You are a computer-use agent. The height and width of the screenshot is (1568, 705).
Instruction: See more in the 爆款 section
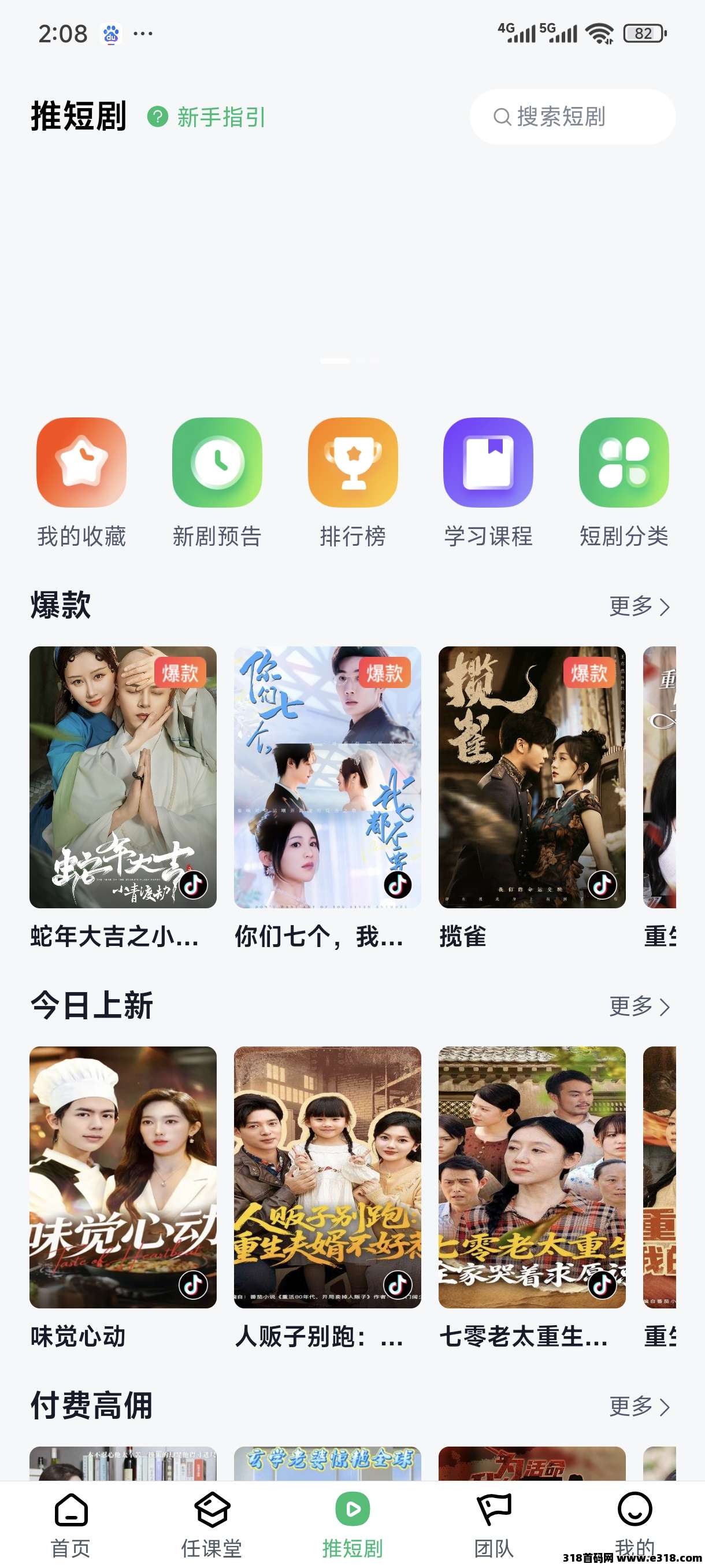click(639, 607)
